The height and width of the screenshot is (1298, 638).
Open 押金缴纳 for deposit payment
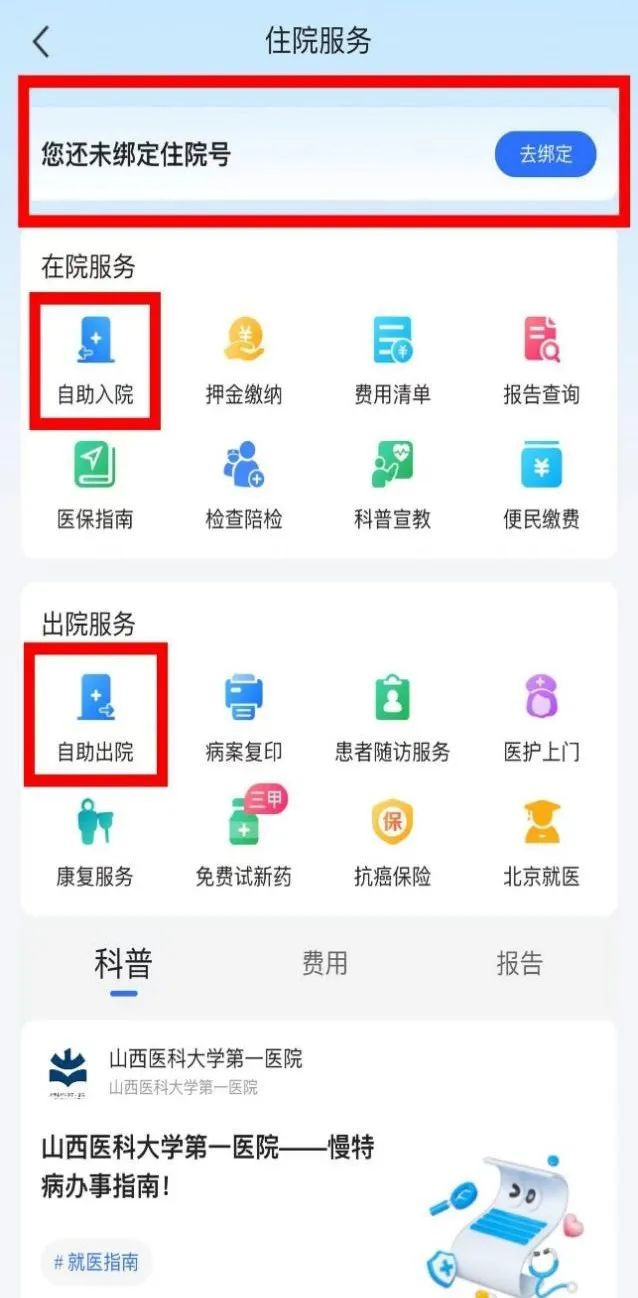coord(244,362)
